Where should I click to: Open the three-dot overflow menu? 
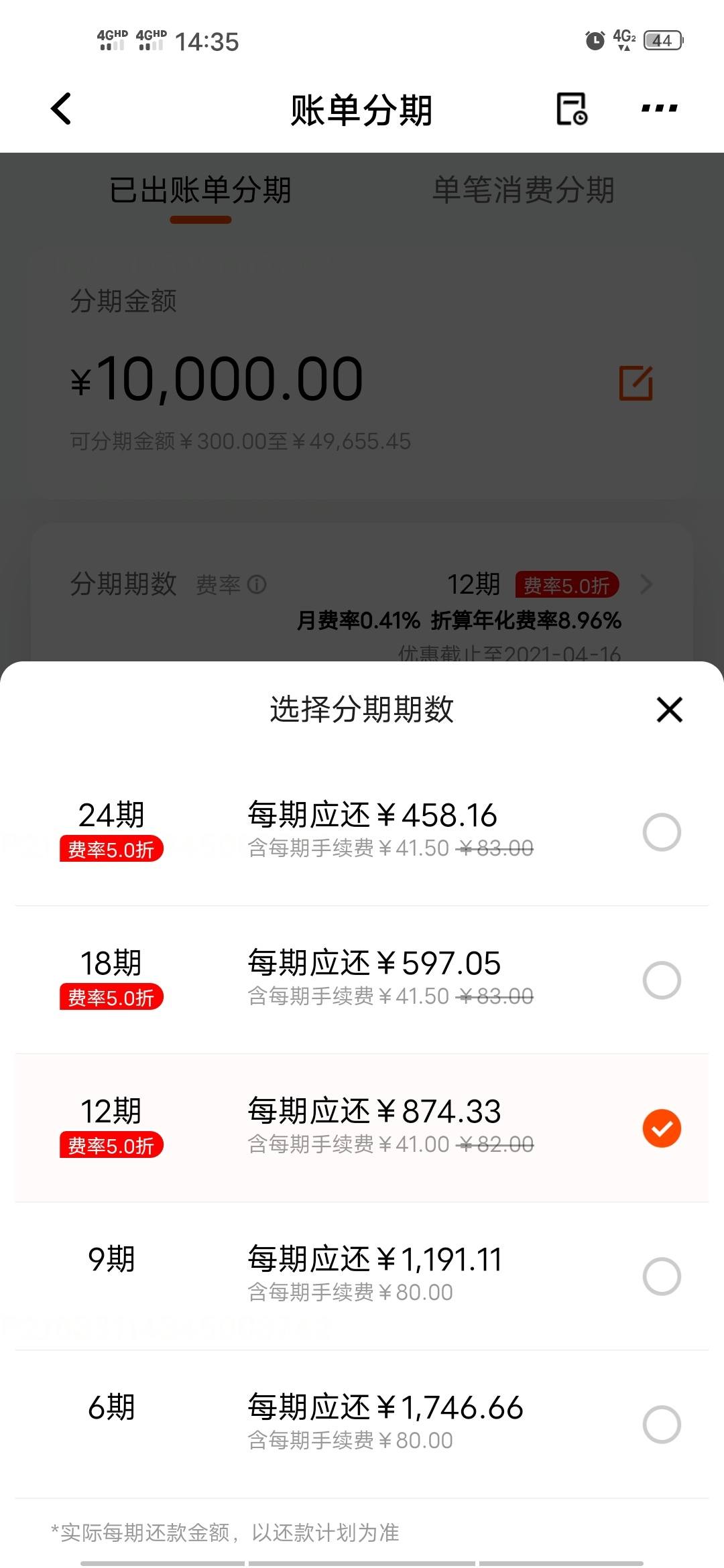[660, 108]
